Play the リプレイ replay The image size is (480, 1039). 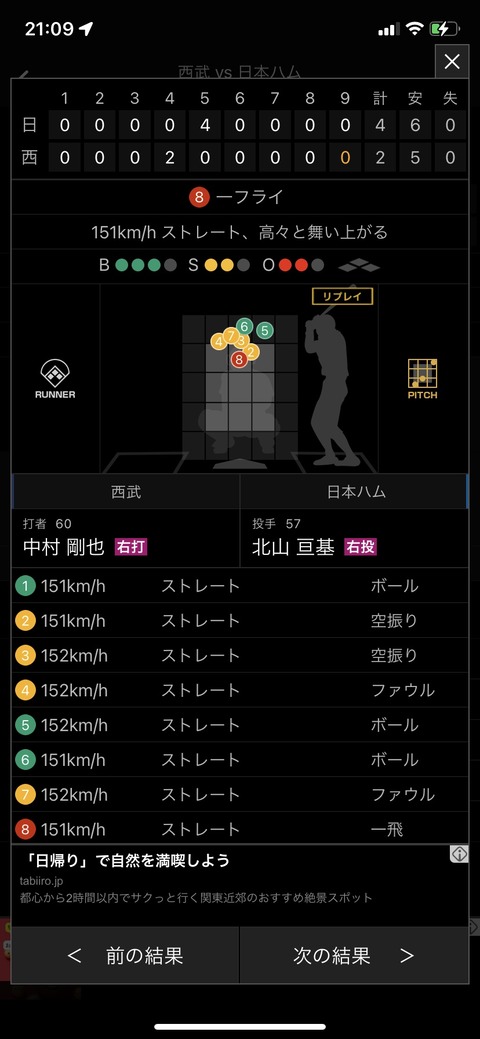click(342, 296)
